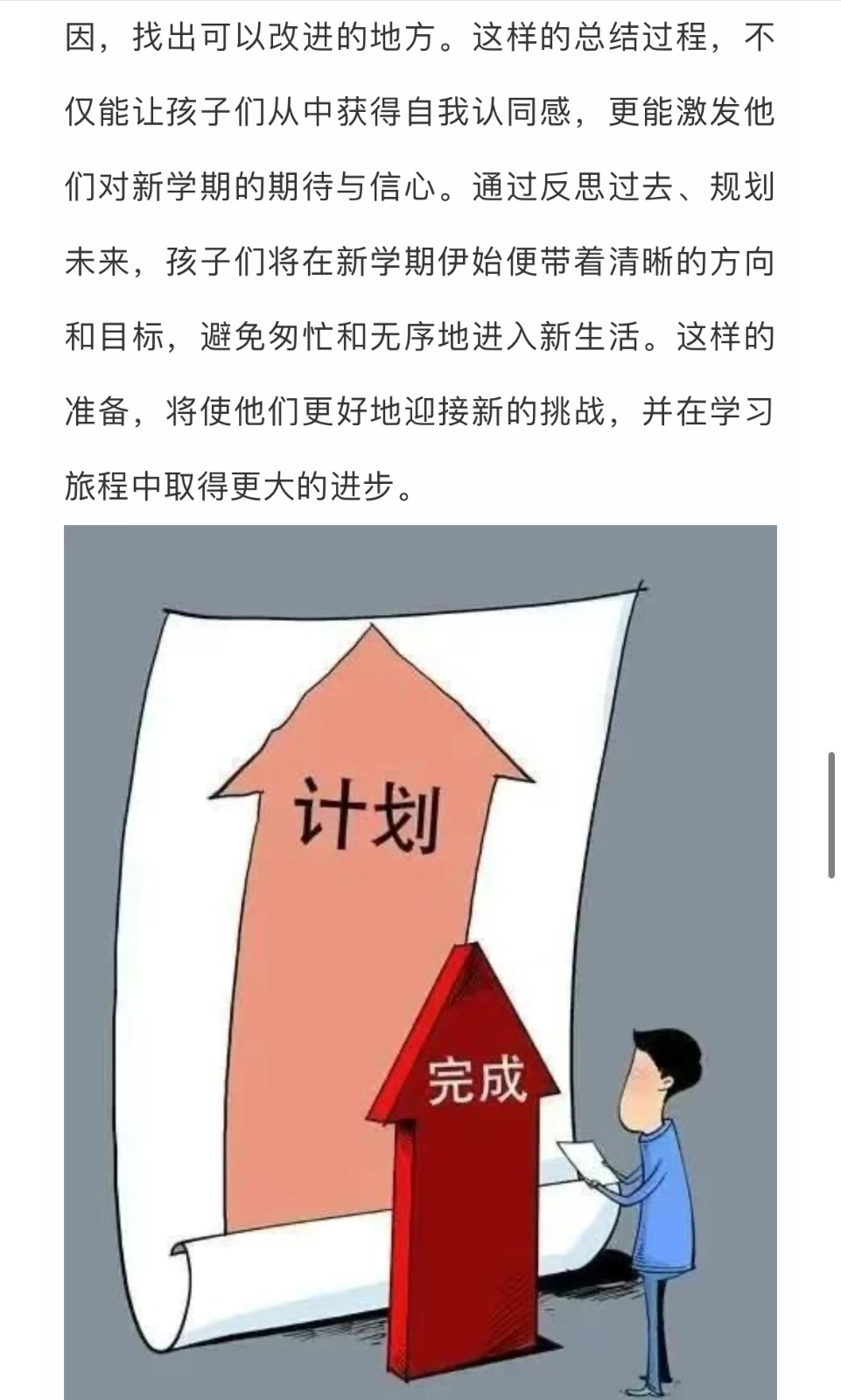The image size is (841, 1400).
Task: Open the plan and completion cartoon image
Action: pyautogui.click(x=420, y=961)
